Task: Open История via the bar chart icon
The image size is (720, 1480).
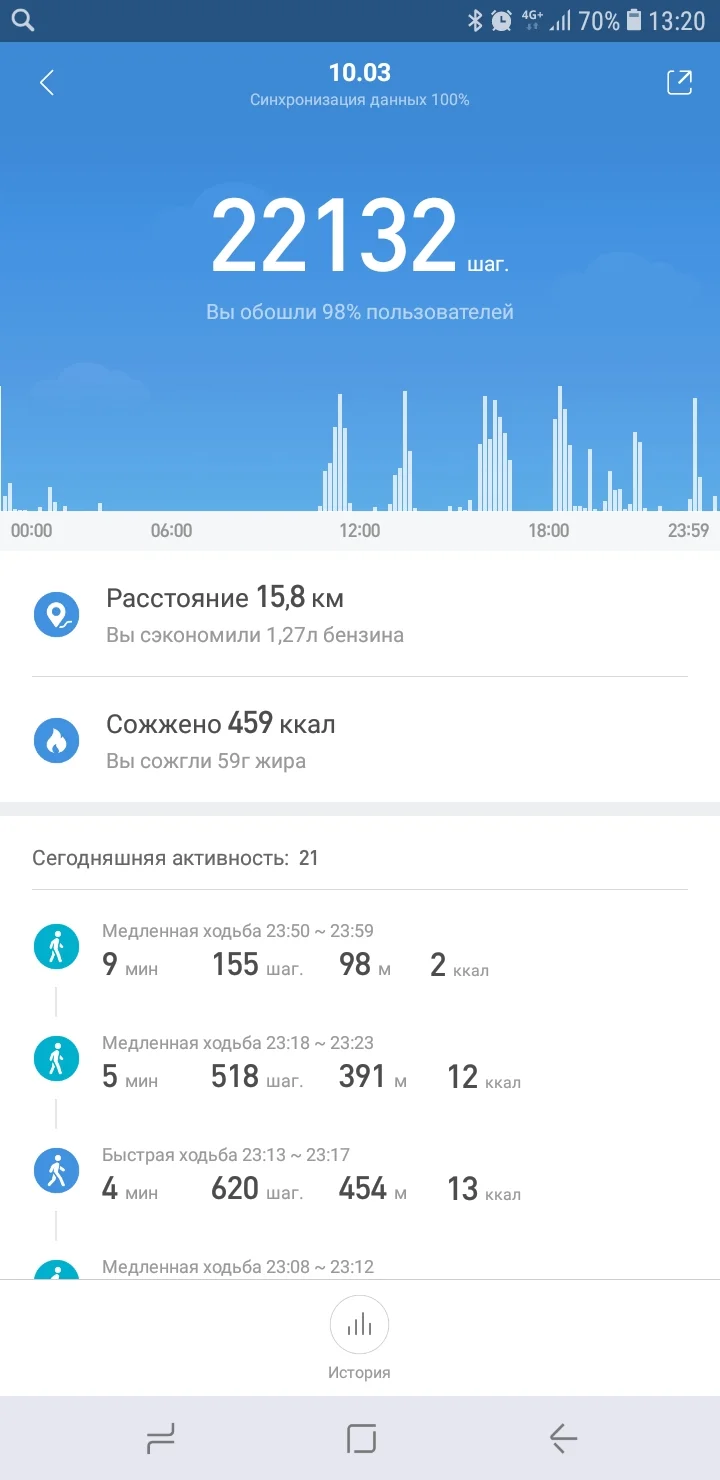Action: [x=359, y=1324]
